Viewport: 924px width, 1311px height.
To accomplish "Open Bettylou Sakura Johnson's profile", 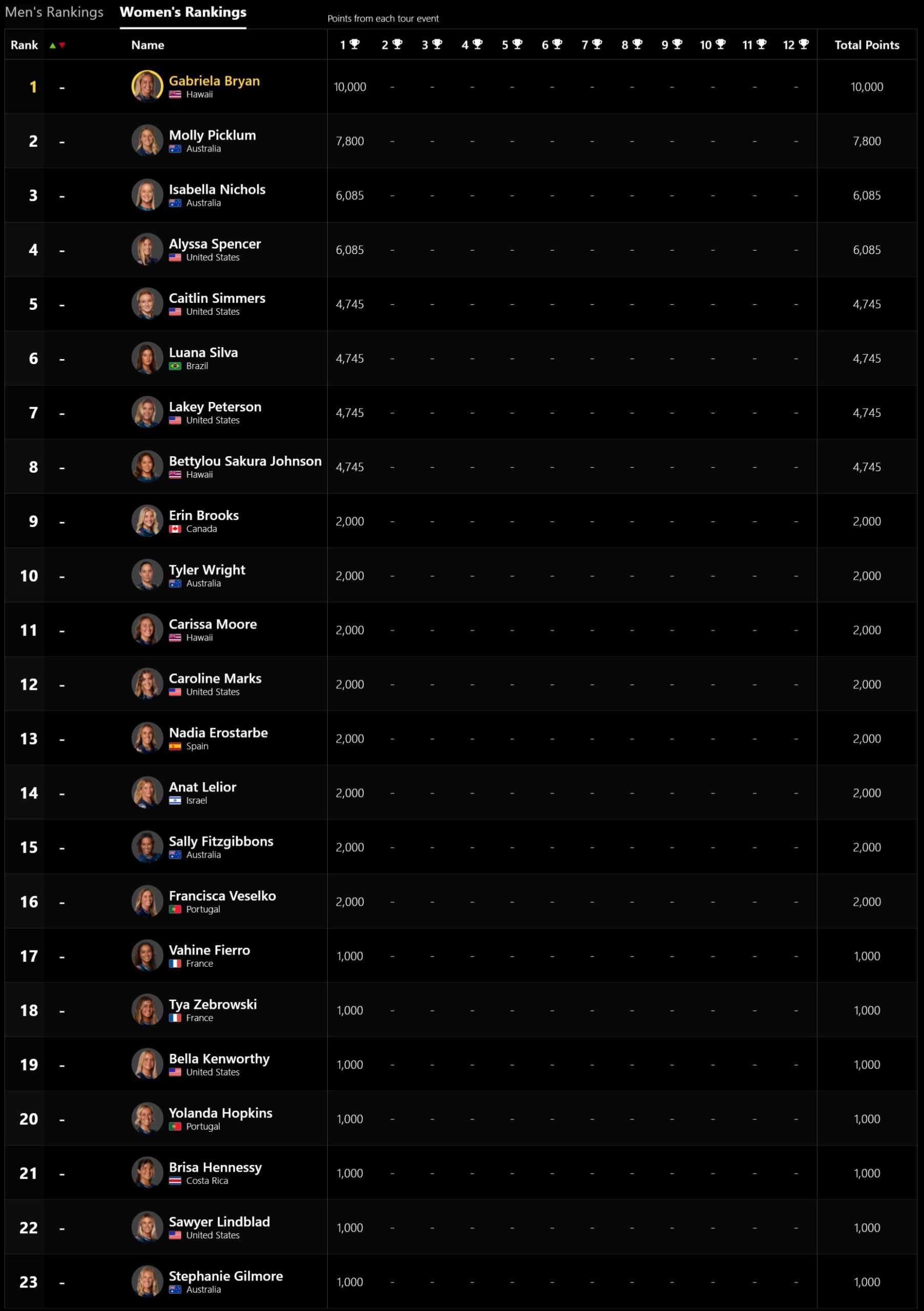I will [x=244, y=461].
